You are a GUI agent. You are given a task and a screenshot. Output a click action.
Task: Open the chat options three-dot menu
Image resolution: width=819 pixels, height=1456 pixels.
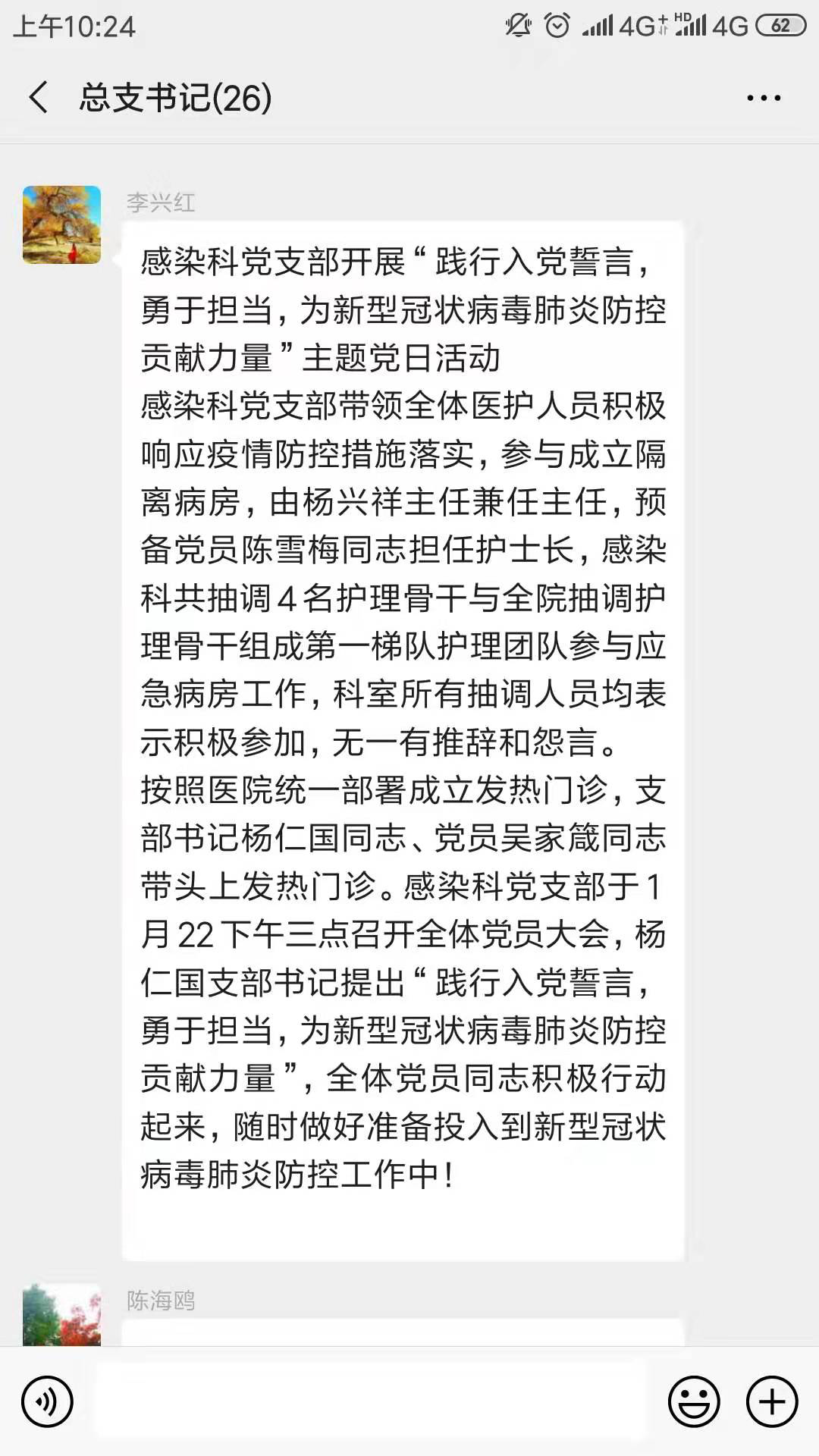tap(763, 98)
